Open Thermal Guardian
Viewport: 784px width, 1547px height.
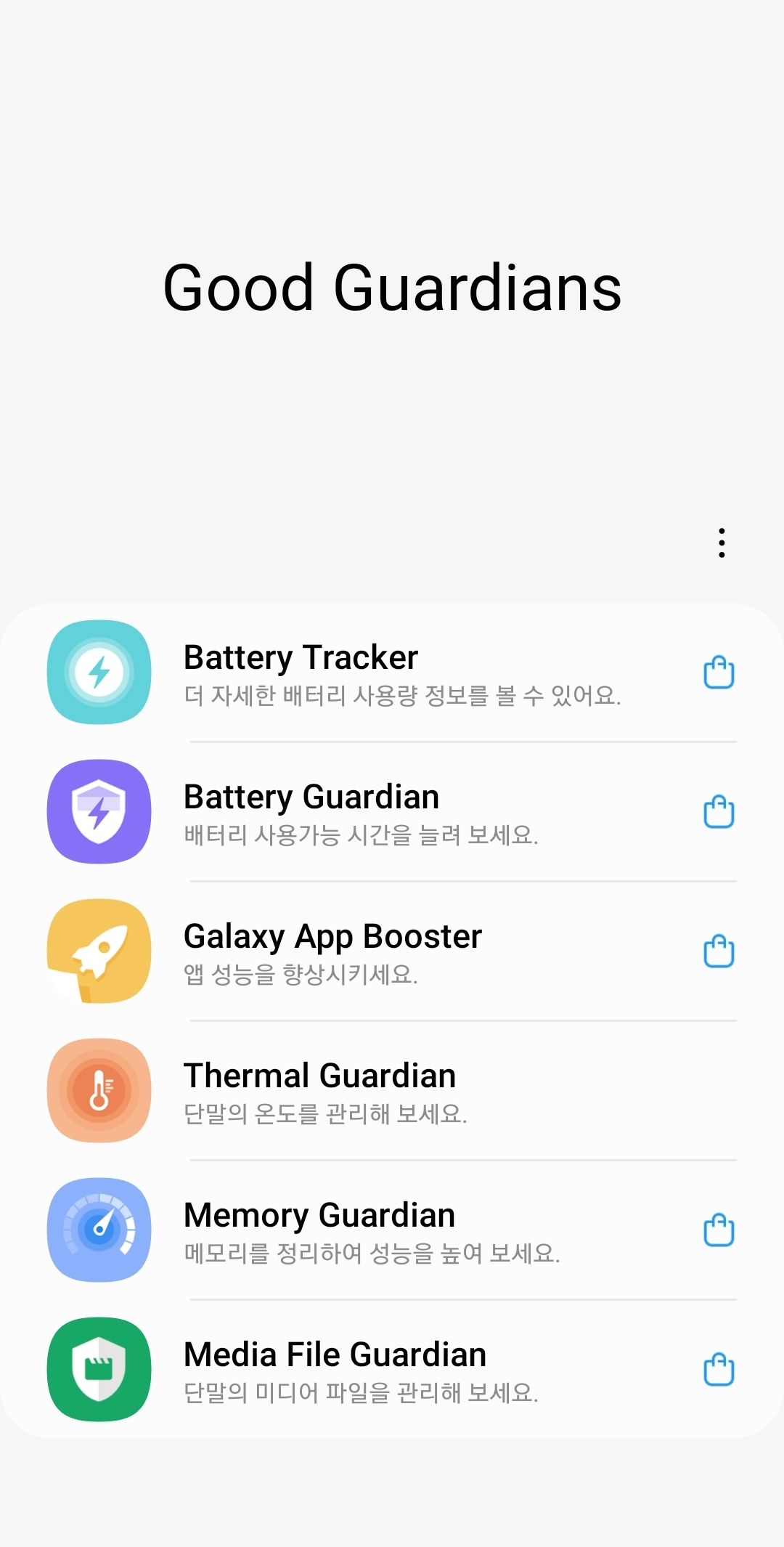392,1091
